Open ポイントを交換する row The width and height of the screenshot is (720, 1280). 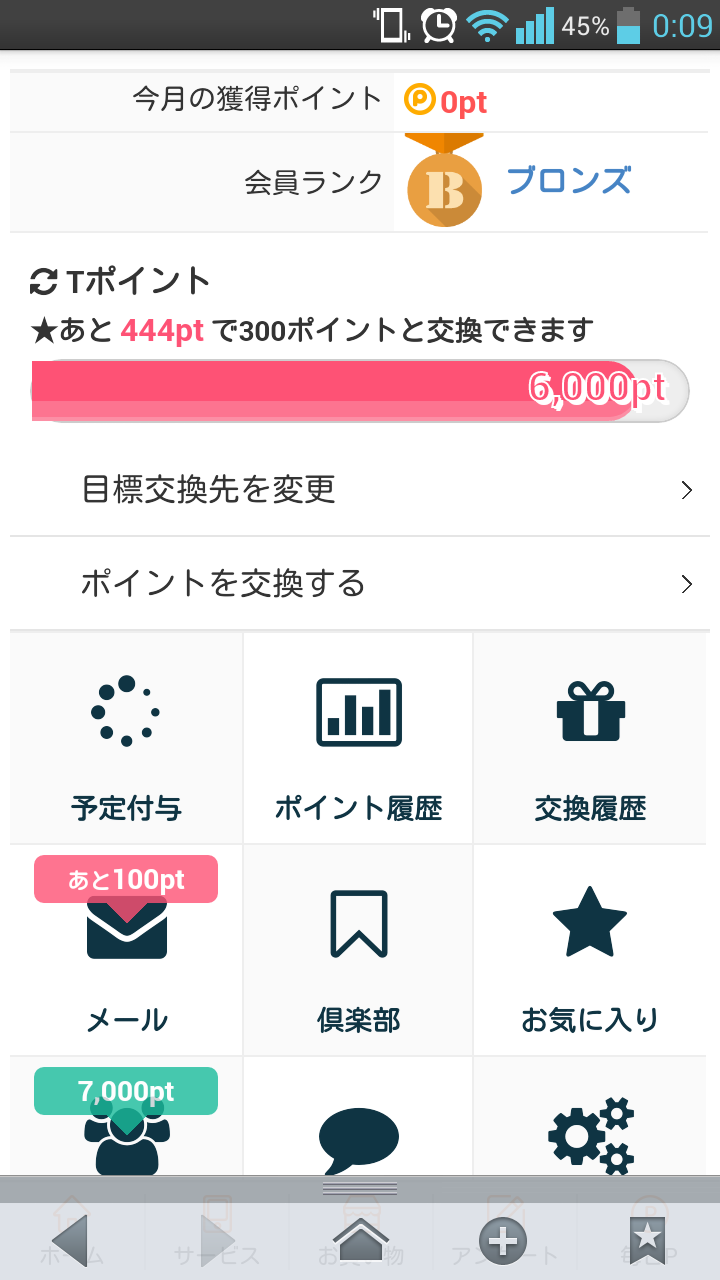click(x=360, y=584)
